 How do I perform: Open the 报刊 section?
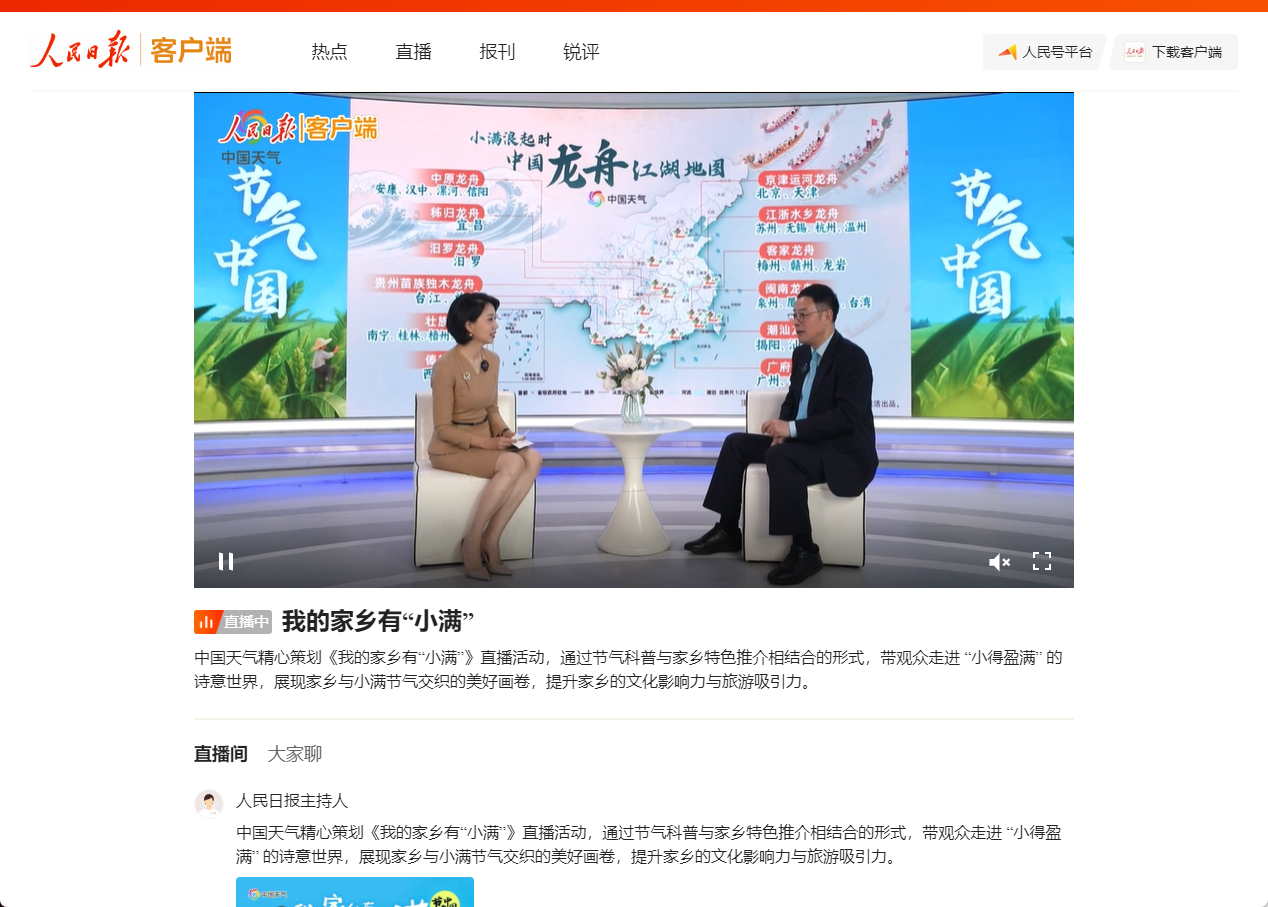(x=497, y=52)
